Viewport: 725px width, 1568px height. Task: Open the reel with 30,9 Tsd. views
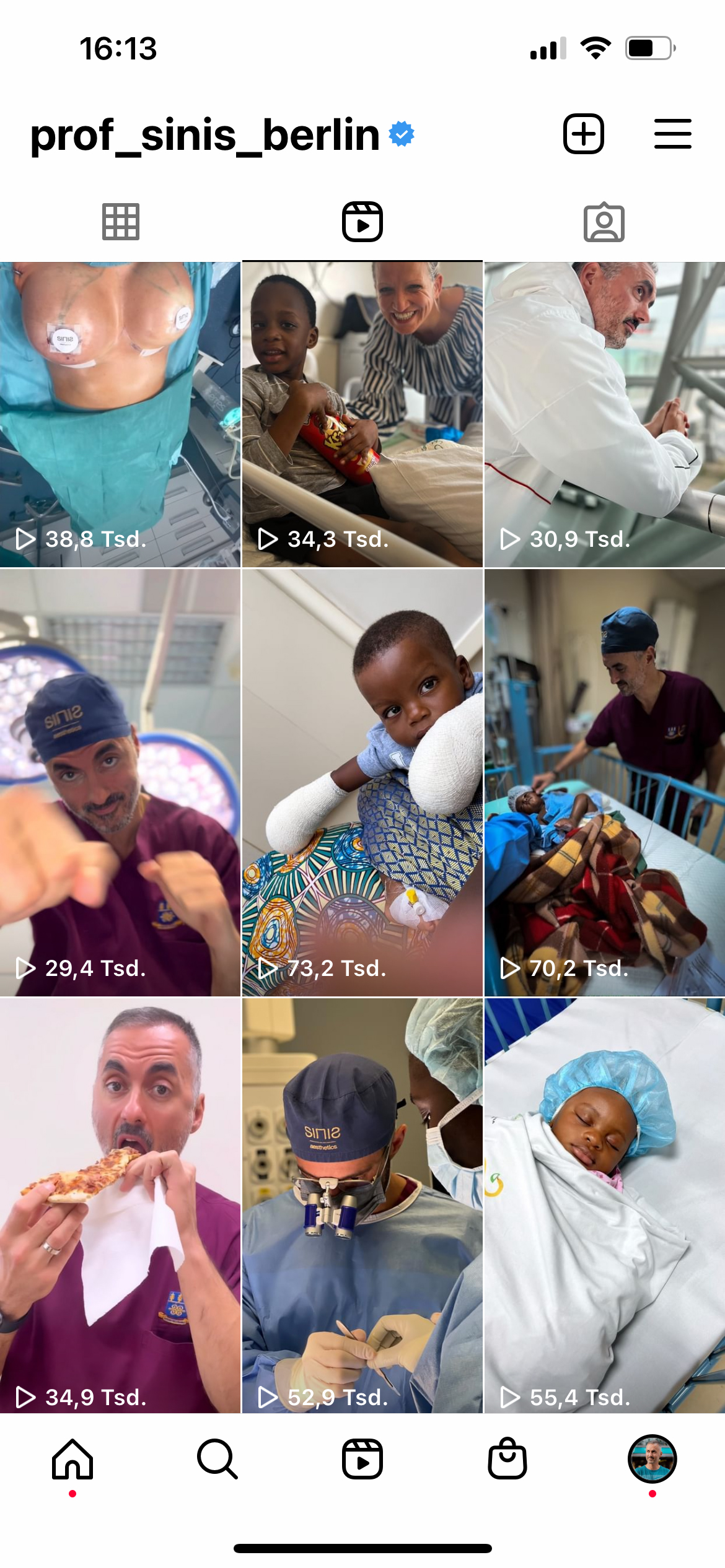(x=605, y=415)
